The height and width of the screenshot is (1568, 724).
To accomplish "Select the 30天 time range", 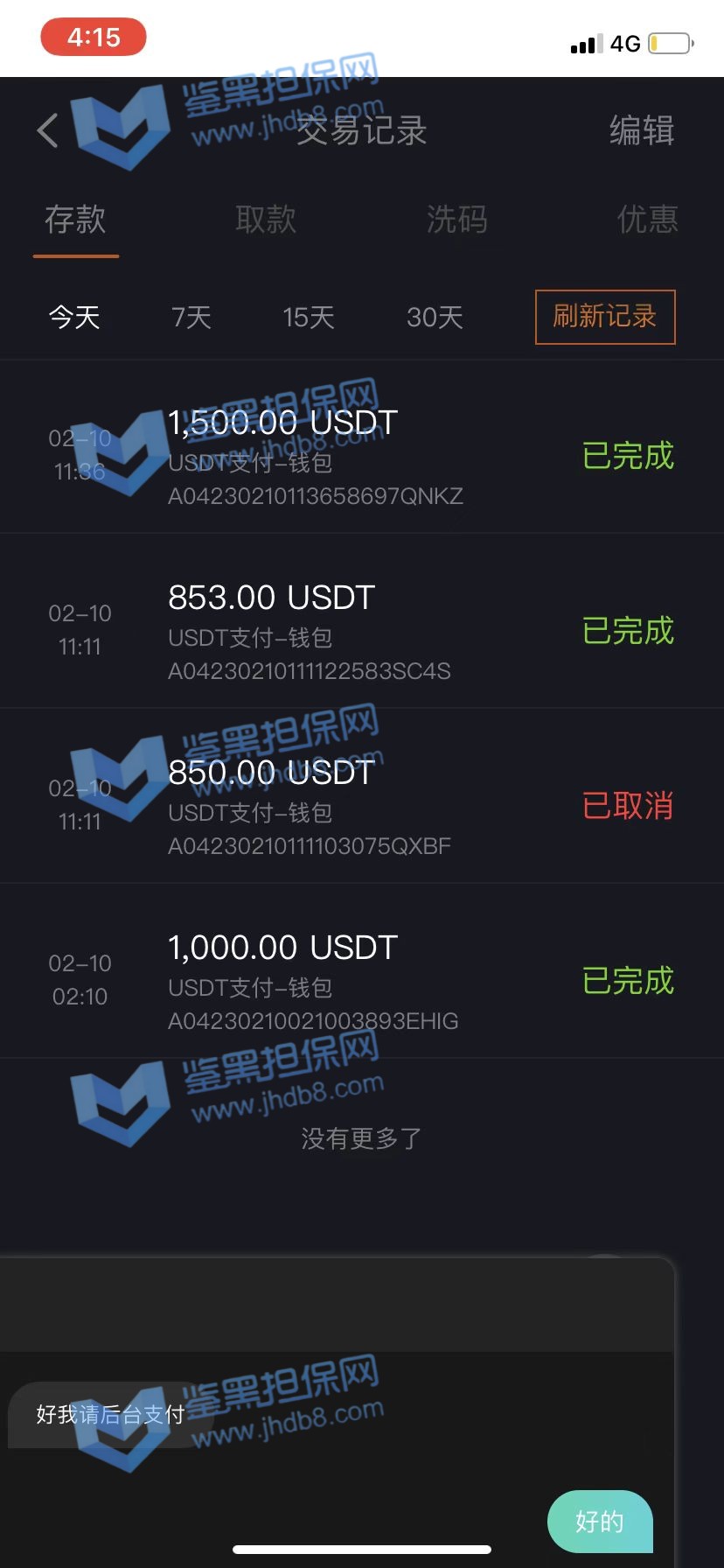I will click(435, 317).
